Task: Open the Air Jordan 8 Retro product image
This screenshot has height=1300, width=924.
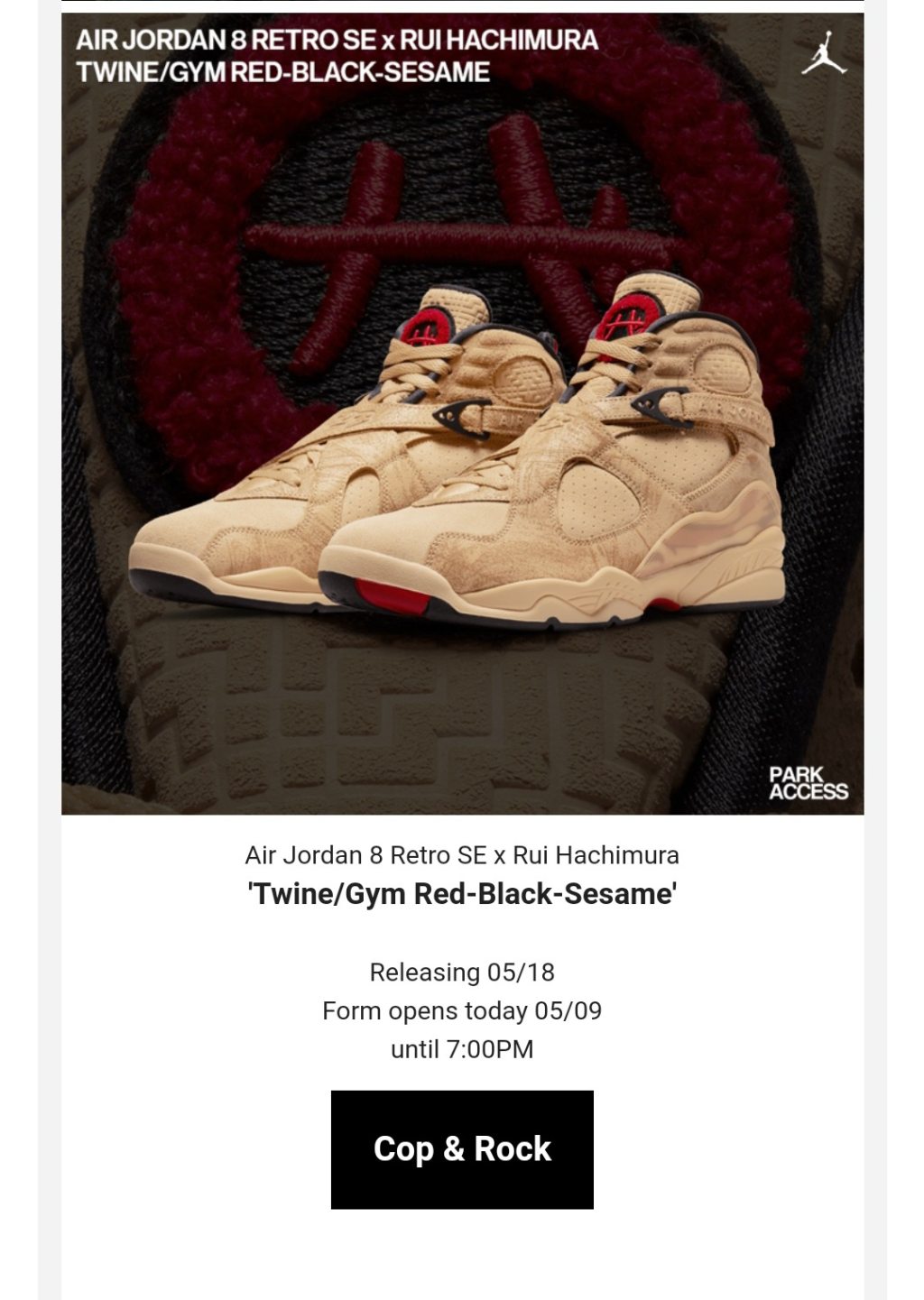Action: click(x=462, y=413)
